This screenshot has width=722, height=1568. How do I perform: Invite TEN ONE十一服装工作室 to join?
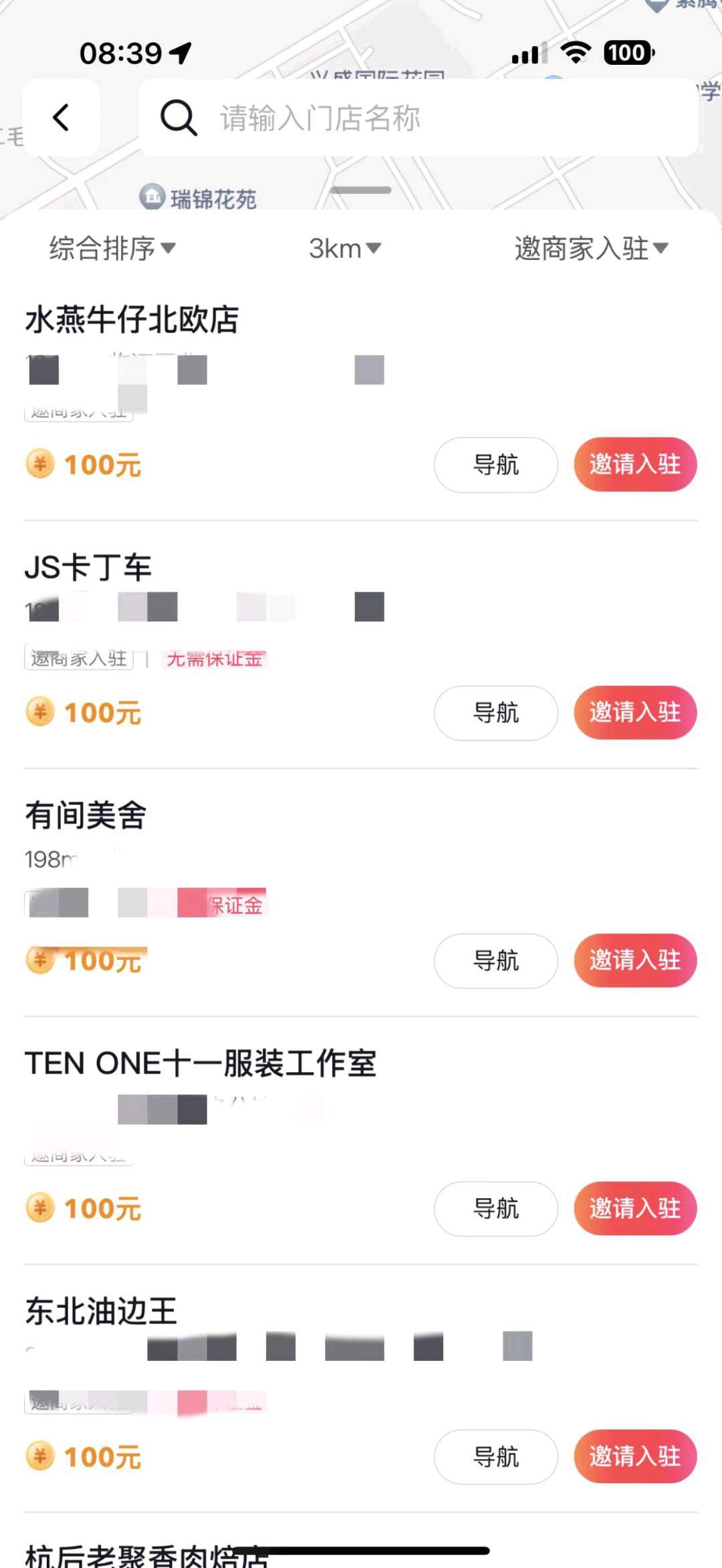coord(634,1208)
